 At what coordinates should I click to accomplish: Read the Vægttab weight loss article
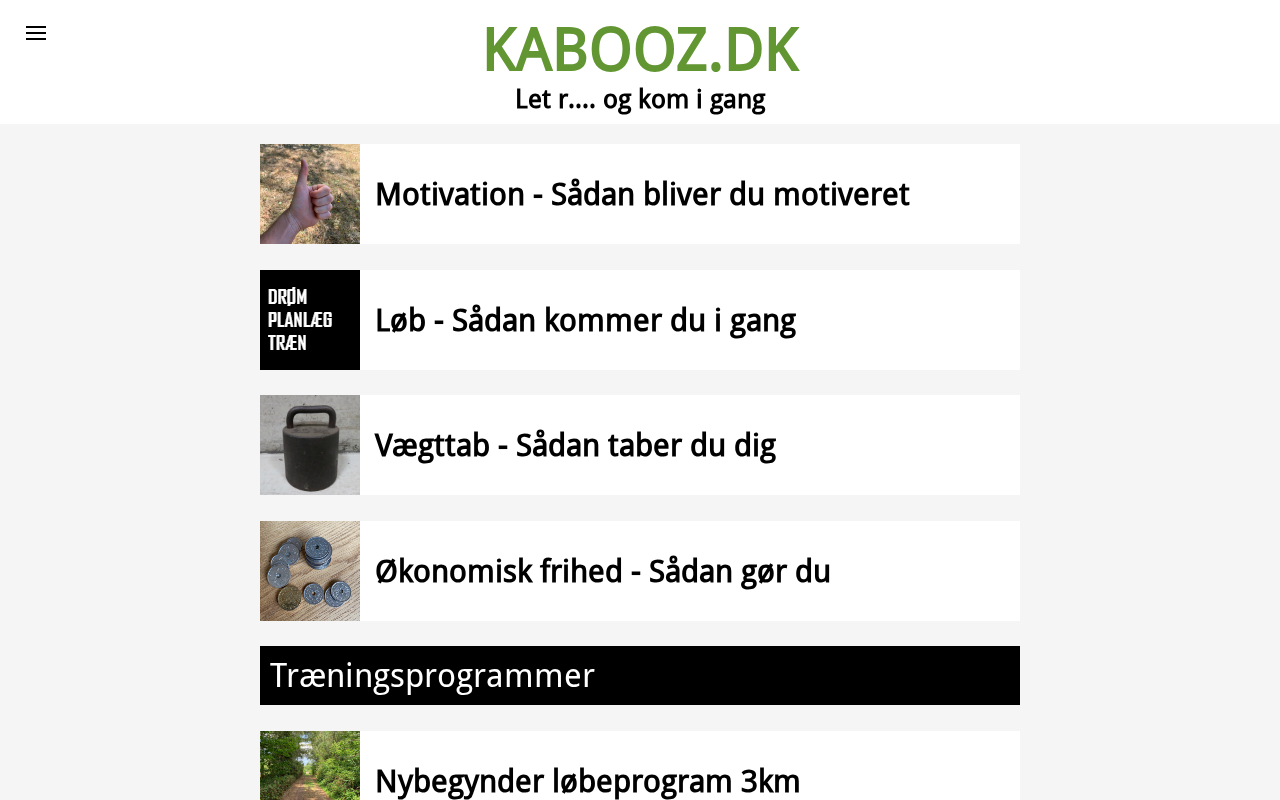point(575,445)
